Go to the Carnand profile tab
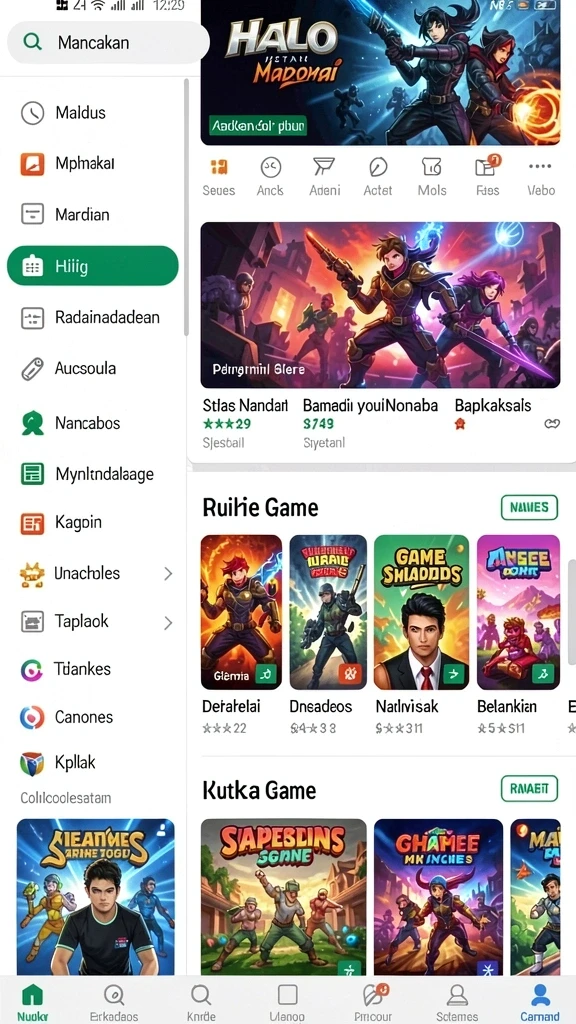Image resolution: width=576 pixels, height=1024 pixels. [539, 1002]
